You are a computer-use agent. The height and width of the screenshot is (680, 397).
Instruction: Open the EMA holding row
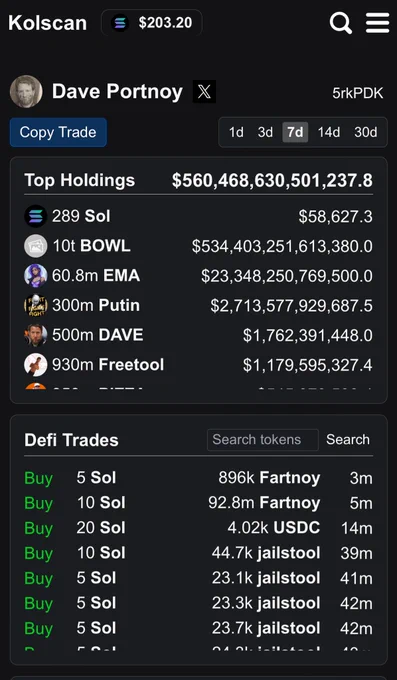coord(198,276)
